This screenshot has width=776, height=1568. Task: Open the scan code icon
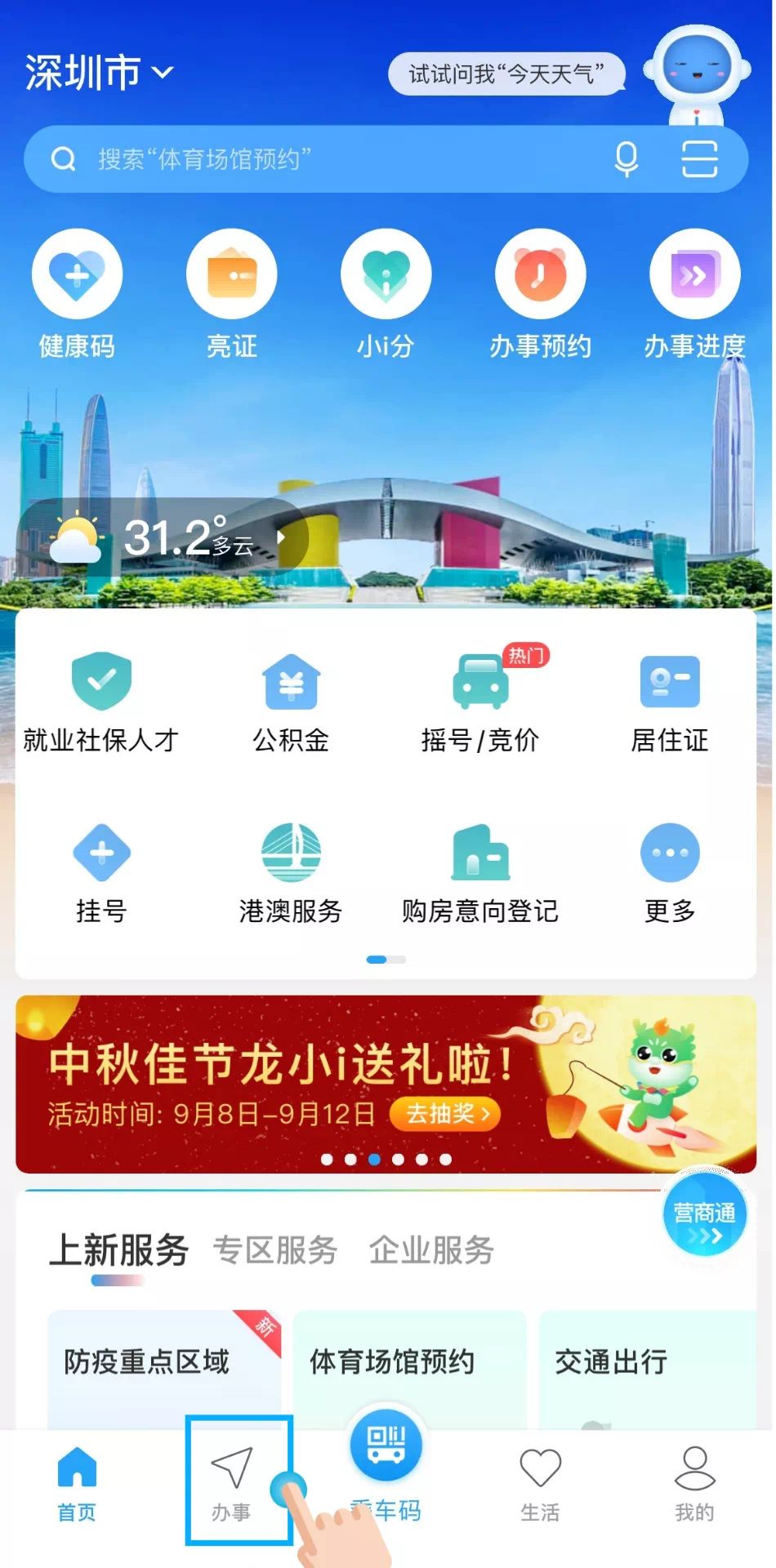(699, 158)
